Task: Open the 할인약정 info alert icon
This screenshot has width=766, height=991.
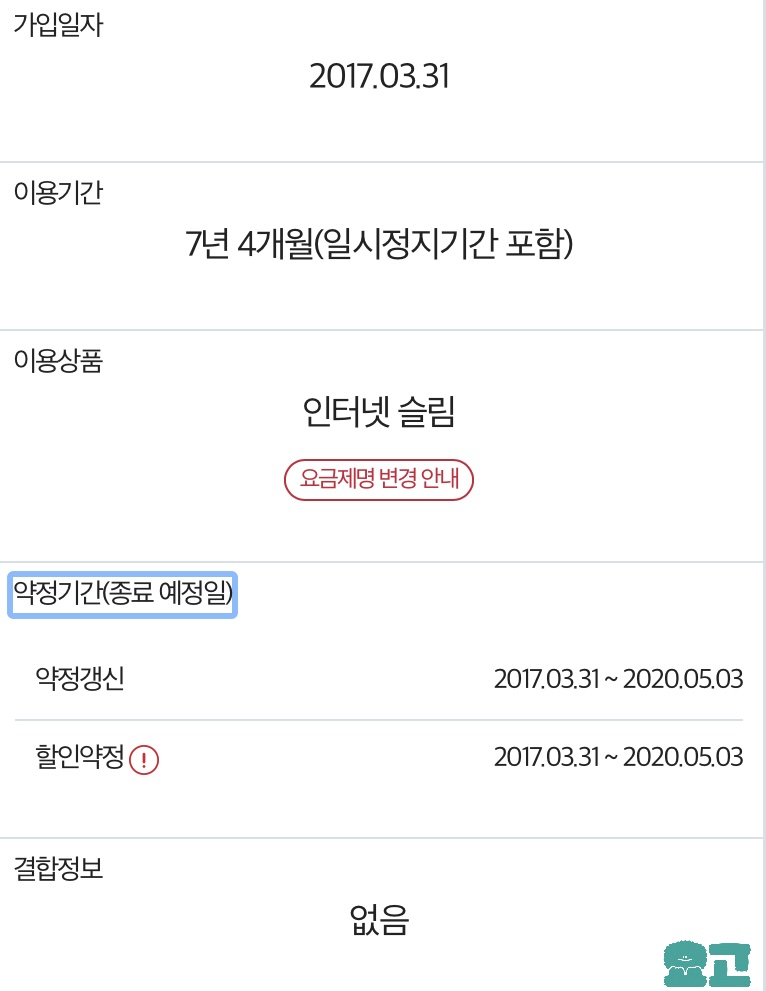Action: 145,761
